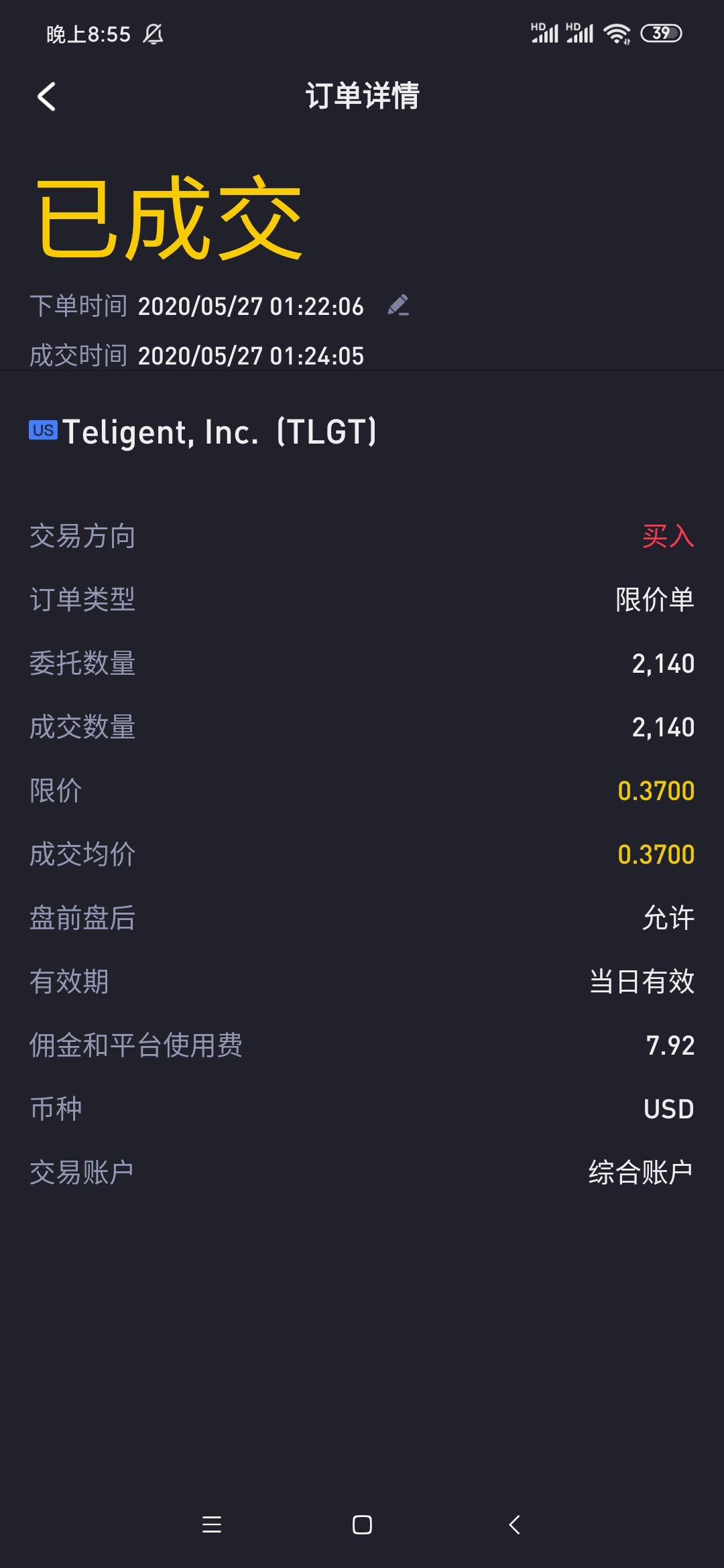
Task: Tap the edit pencil beside order time
Action: point(398,306)
